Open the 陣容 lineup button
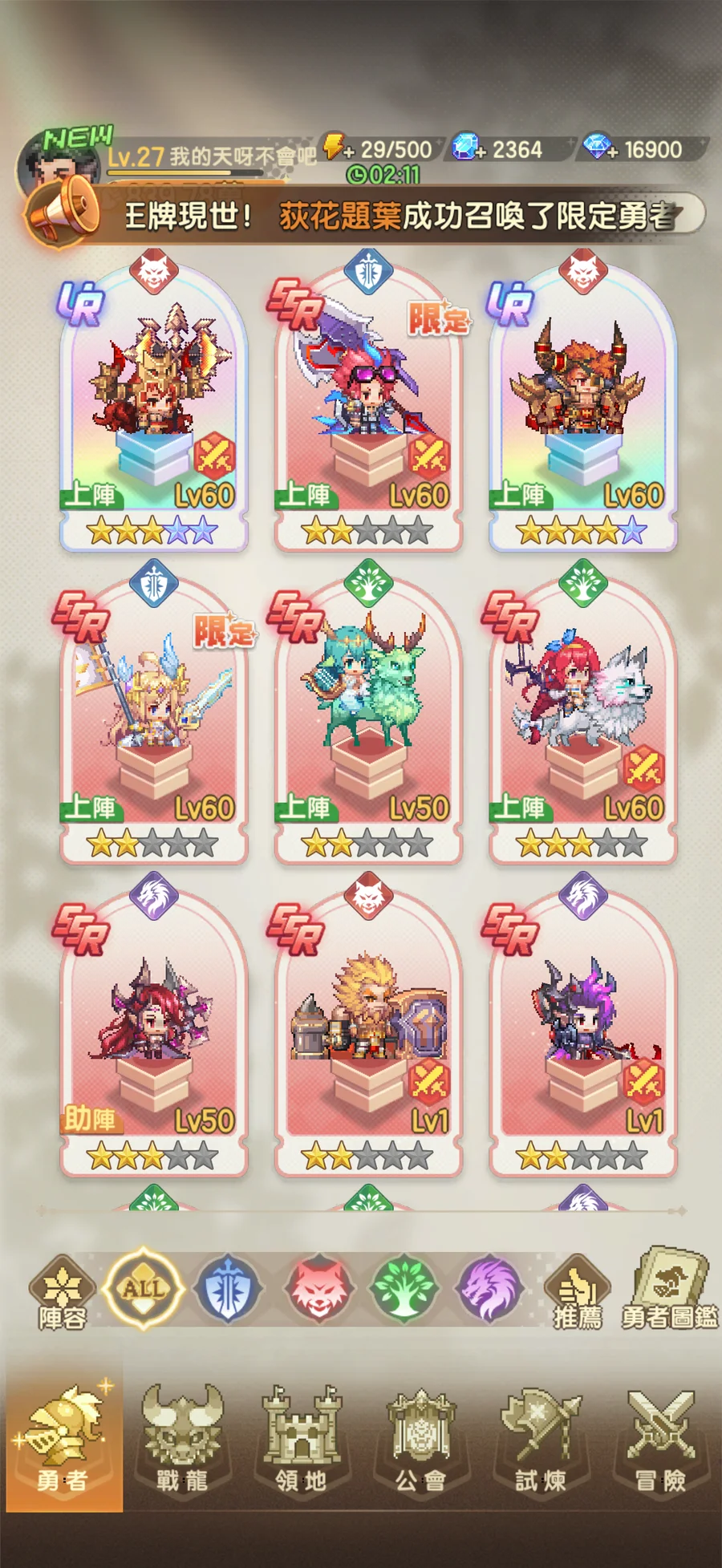The width and height of the screenshot is (722, 1568). (x=62, y=1293)
